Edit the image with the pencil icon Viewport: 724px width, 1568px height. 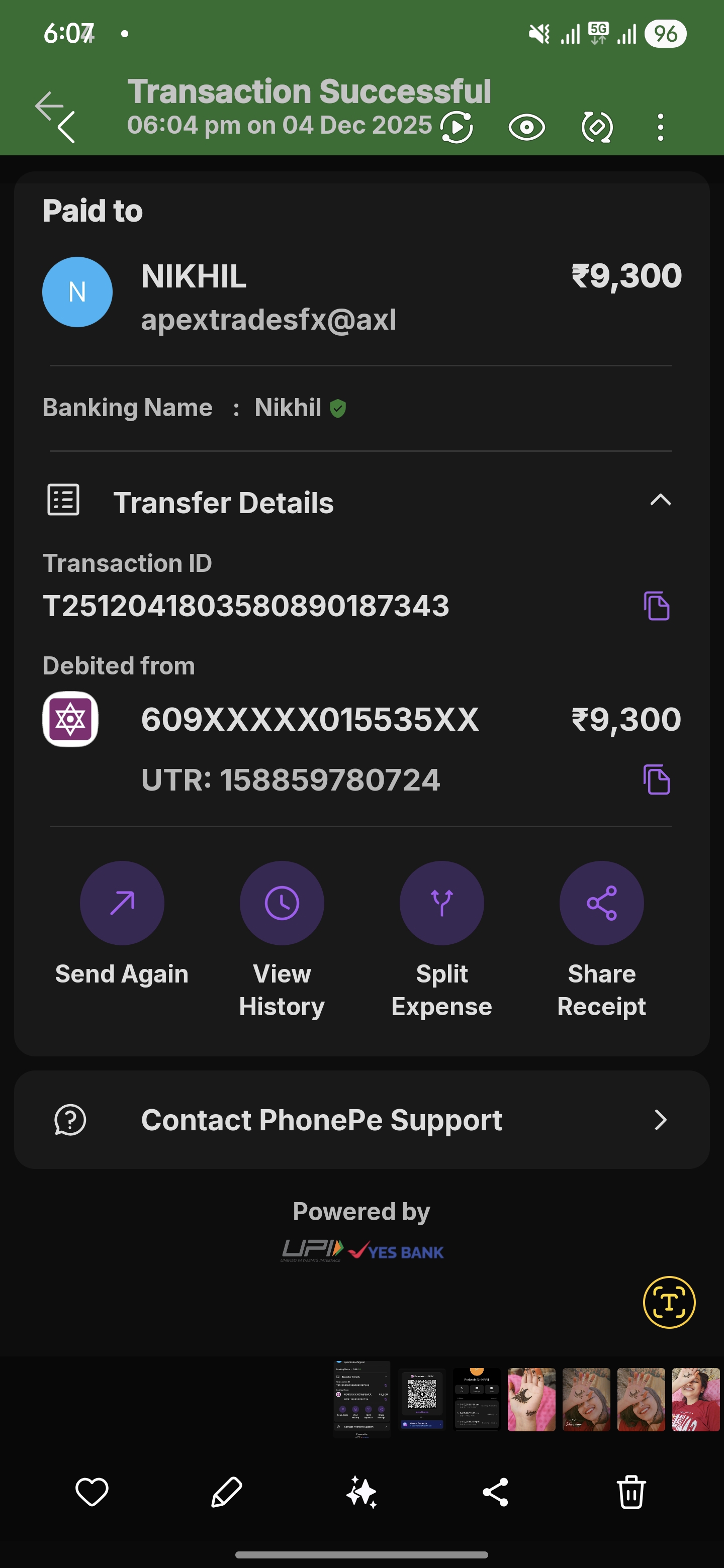(227, 1492)
